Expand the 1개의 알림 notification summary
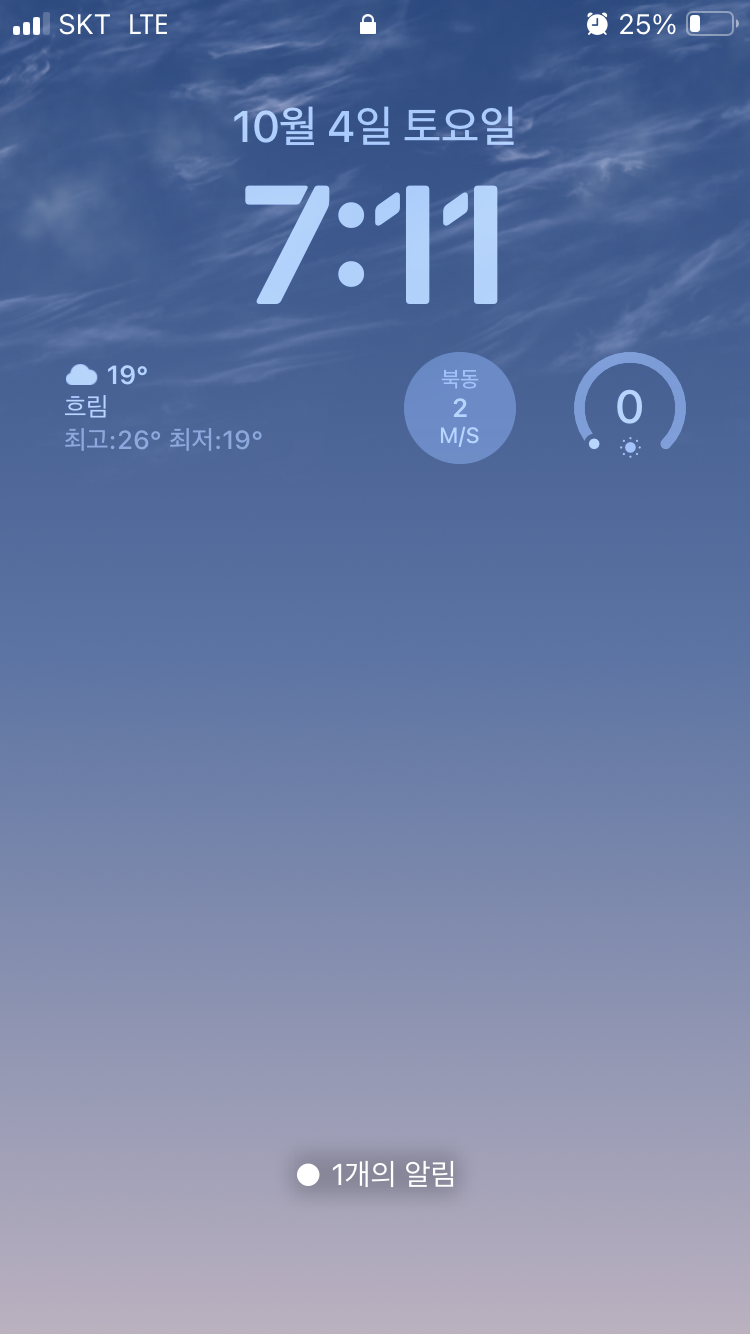This screenshot has height=1334, width=750. point(376,1174)
